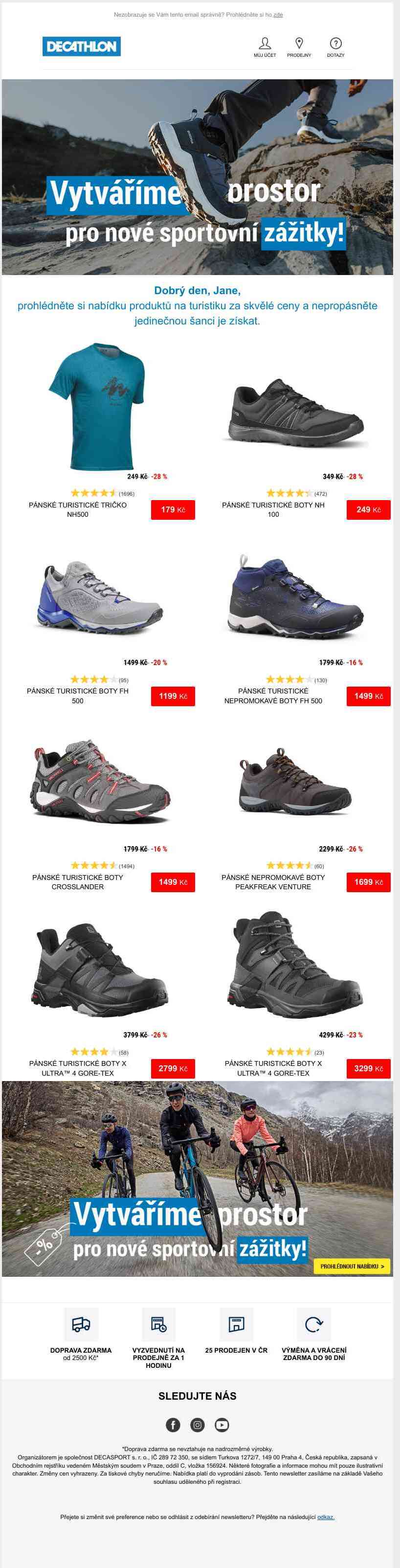Screen dimensions: 400x1568
Task: Tap the 3299 Kč X Ultra 4 button
Action: [x=368, y=1068]
